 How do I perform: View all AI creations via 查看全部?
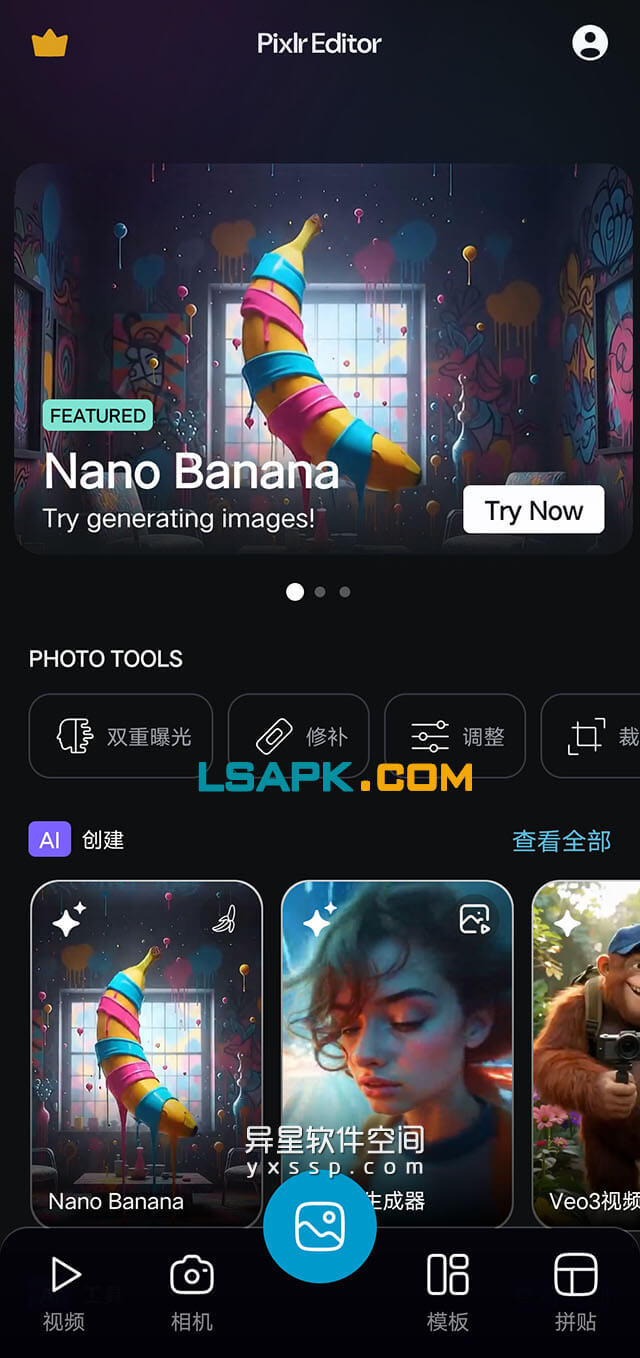click(561, 841)
